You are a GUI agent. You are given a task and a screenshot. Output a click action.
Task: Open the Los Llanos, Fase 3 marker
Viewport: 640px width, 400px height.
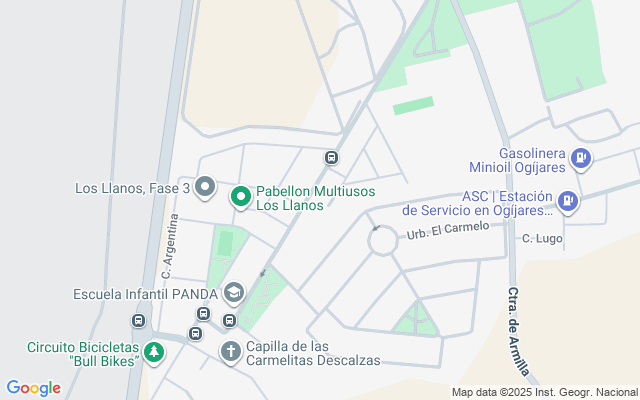pyautogui.click(x=205, y=187)
